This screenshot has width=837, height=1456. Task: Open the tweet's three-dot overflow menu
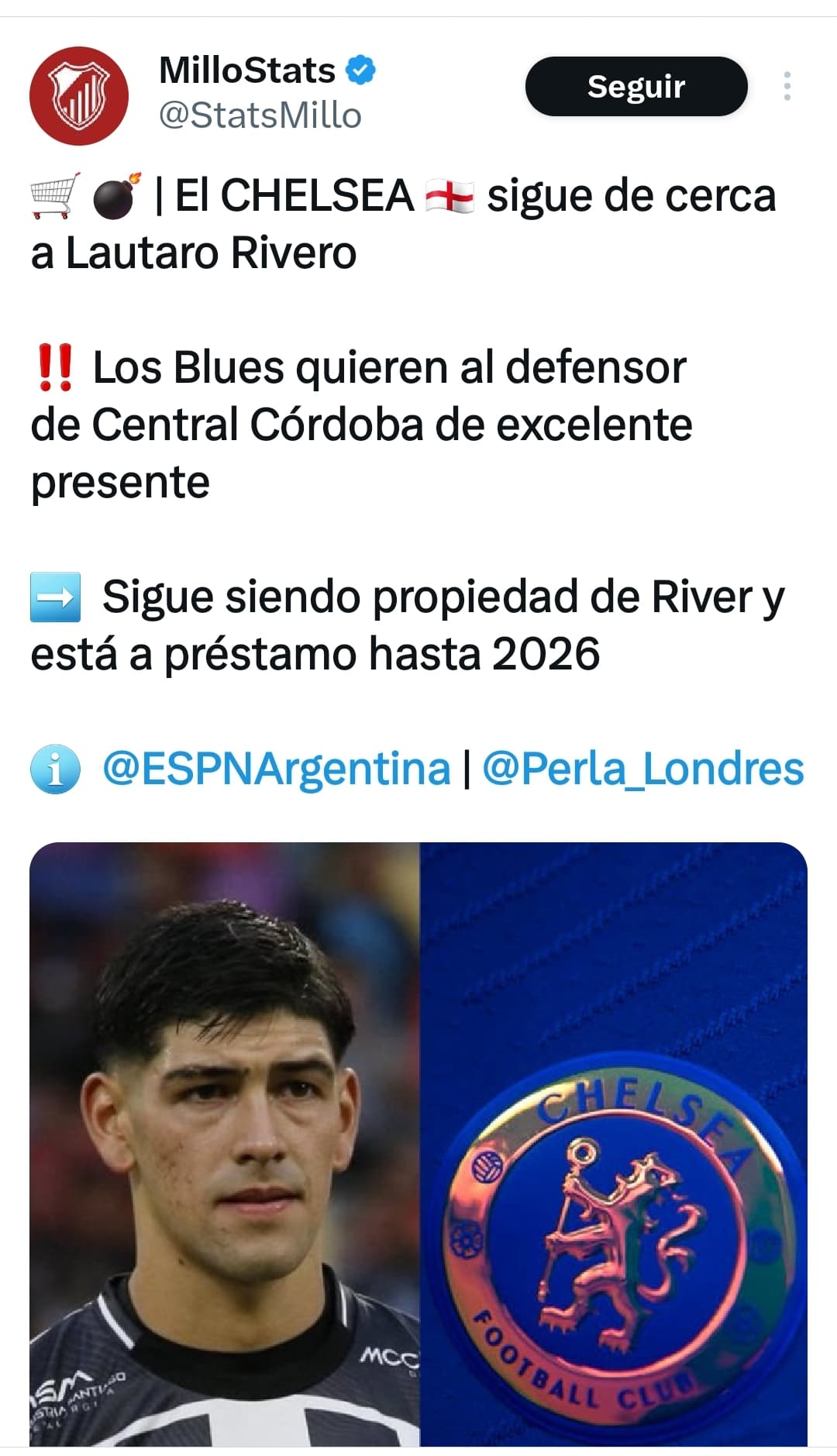[x=787, y=86]
